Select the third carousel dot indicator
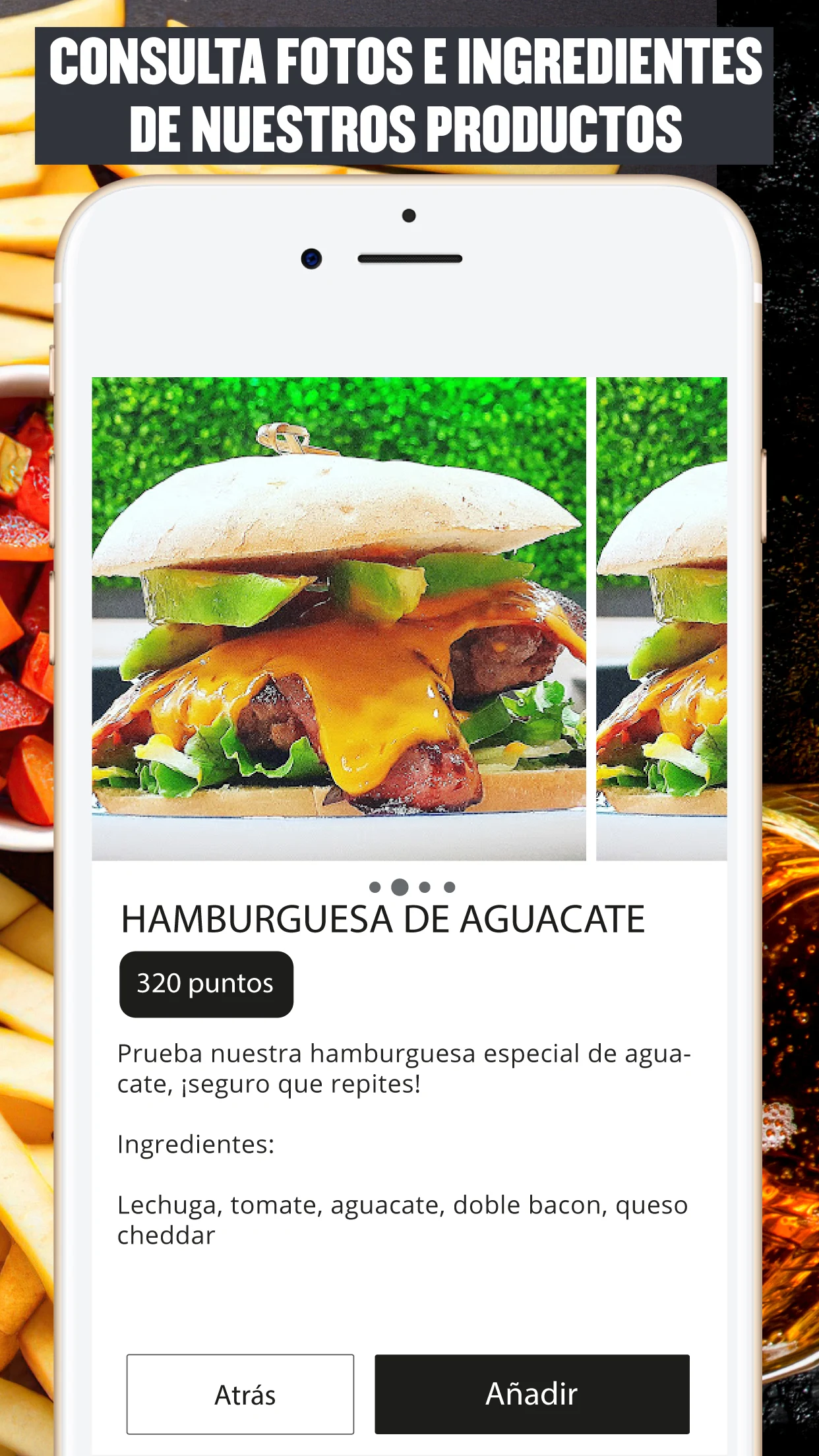 425,887
